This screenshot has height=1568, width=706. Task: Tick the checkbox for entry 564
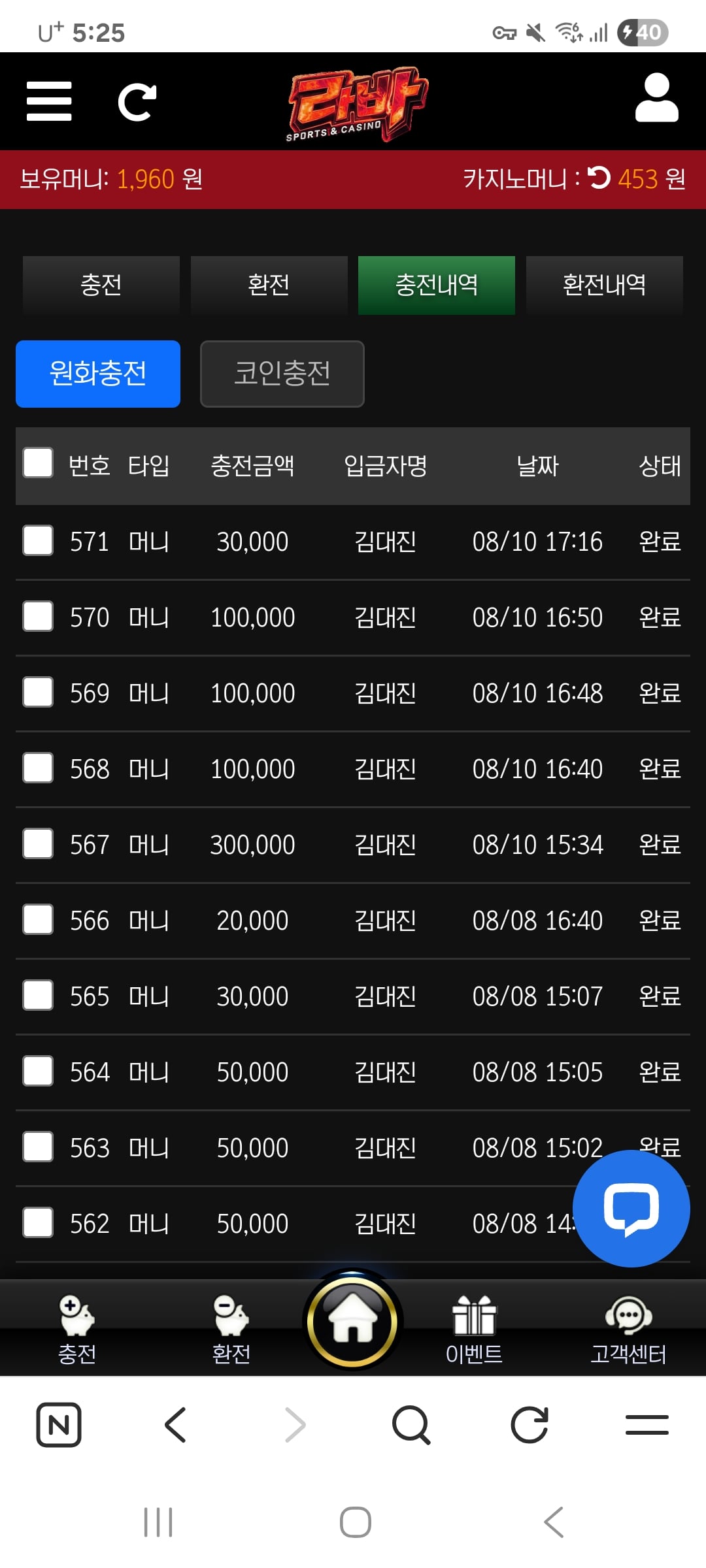click(38, 1071)
